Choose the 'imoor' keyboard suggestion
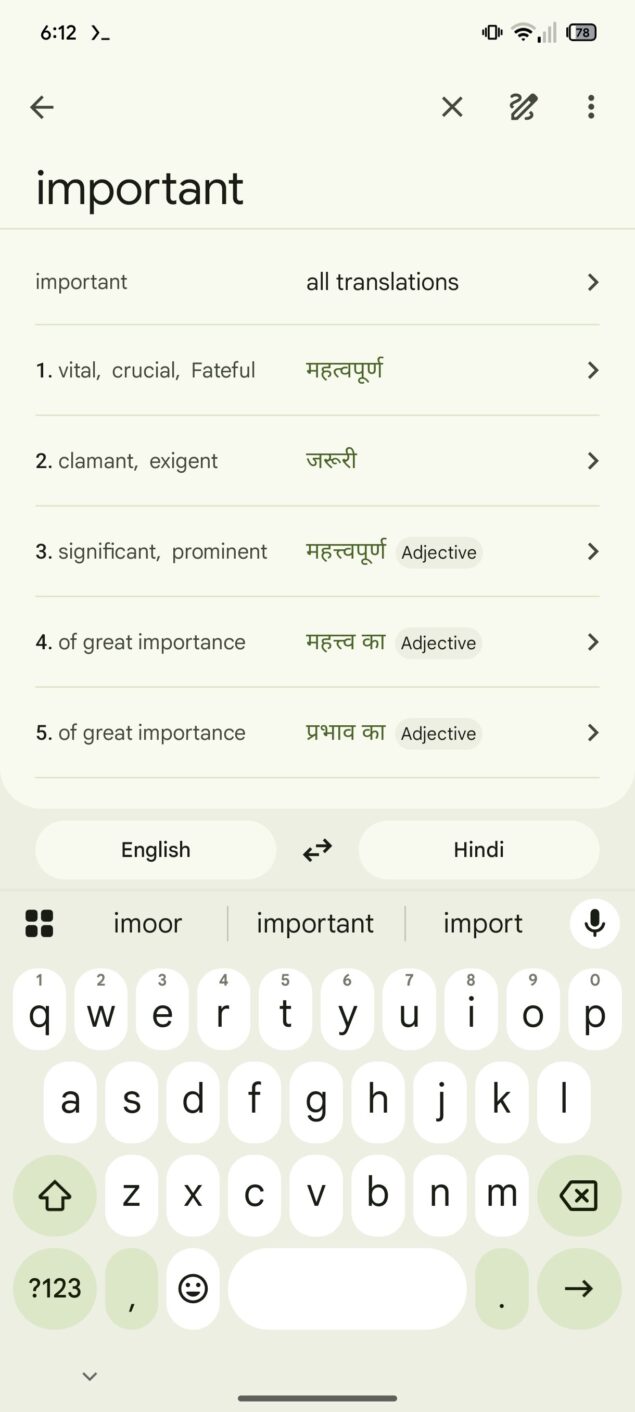 click(148, 923)
